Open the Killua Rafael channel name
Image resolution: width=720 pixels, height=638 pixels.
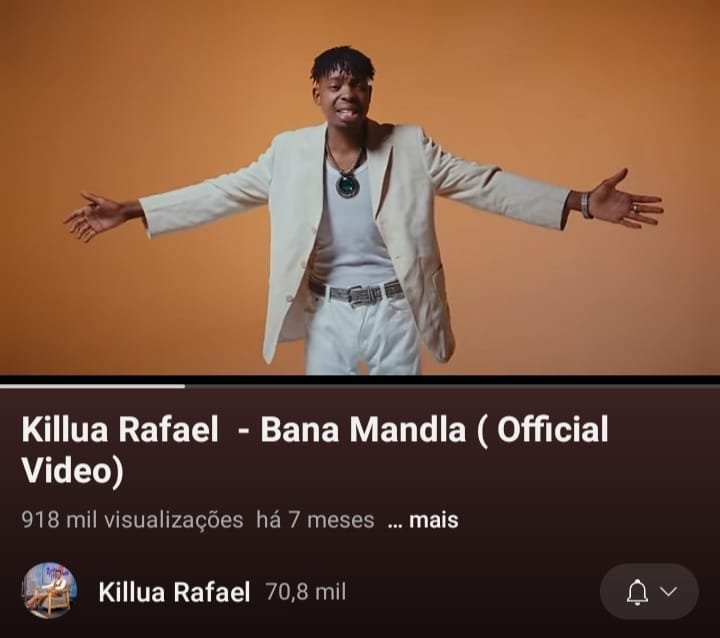coord(174,592)
